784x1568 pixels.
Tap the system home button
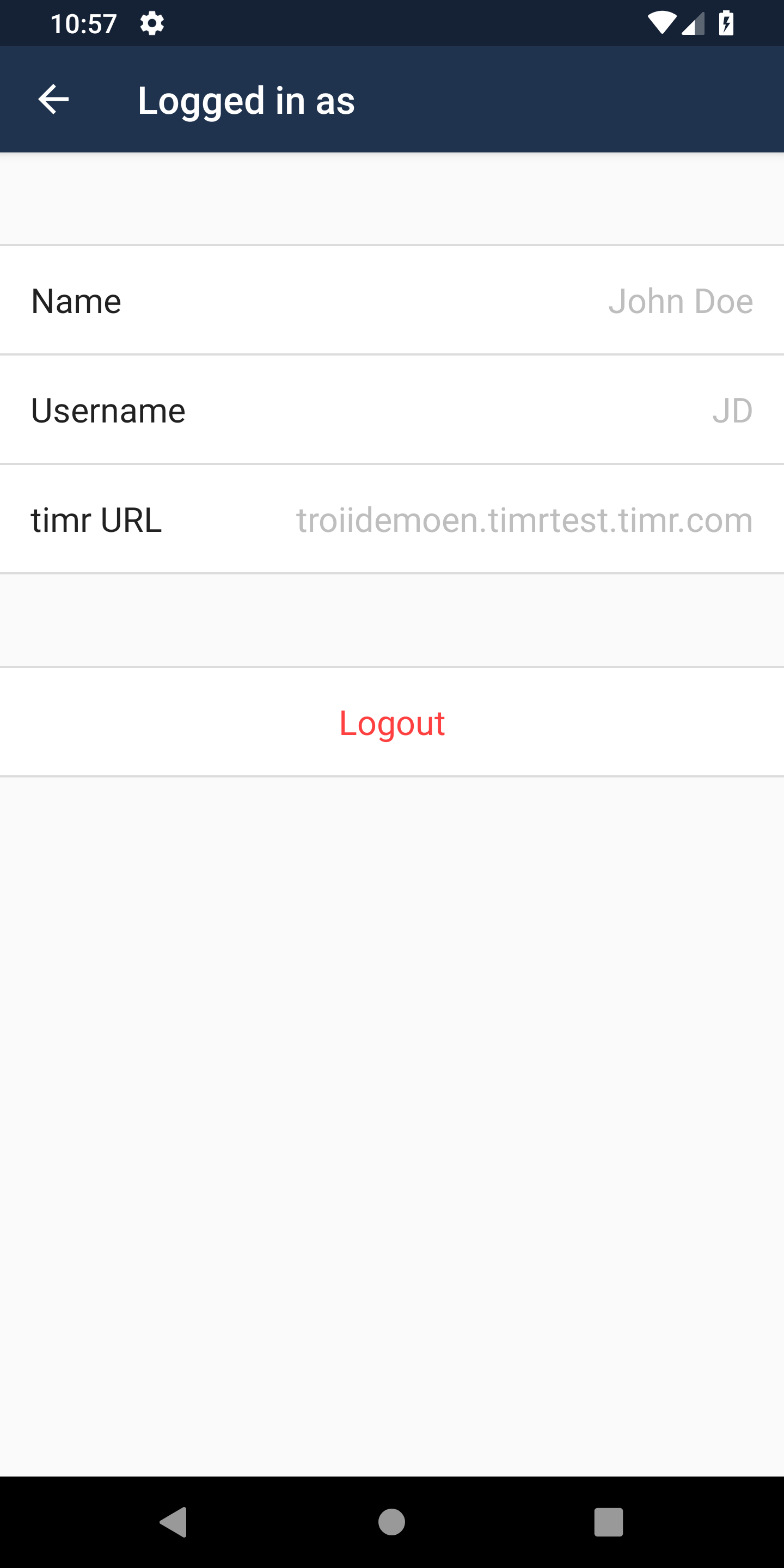pos(391,1522)
